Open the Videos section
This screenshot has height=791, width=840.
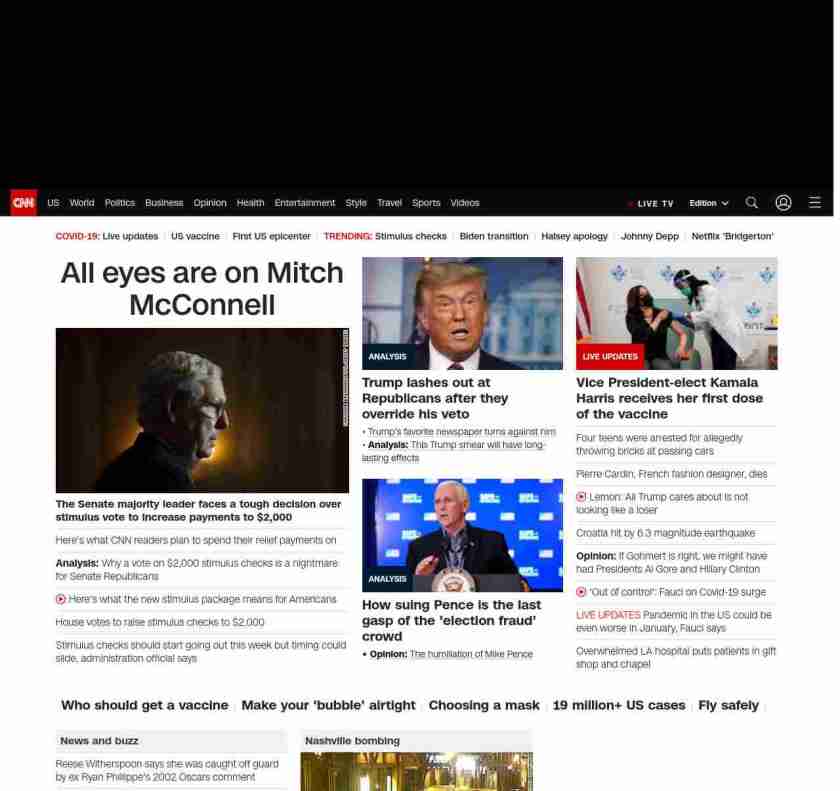pos(465,203)
